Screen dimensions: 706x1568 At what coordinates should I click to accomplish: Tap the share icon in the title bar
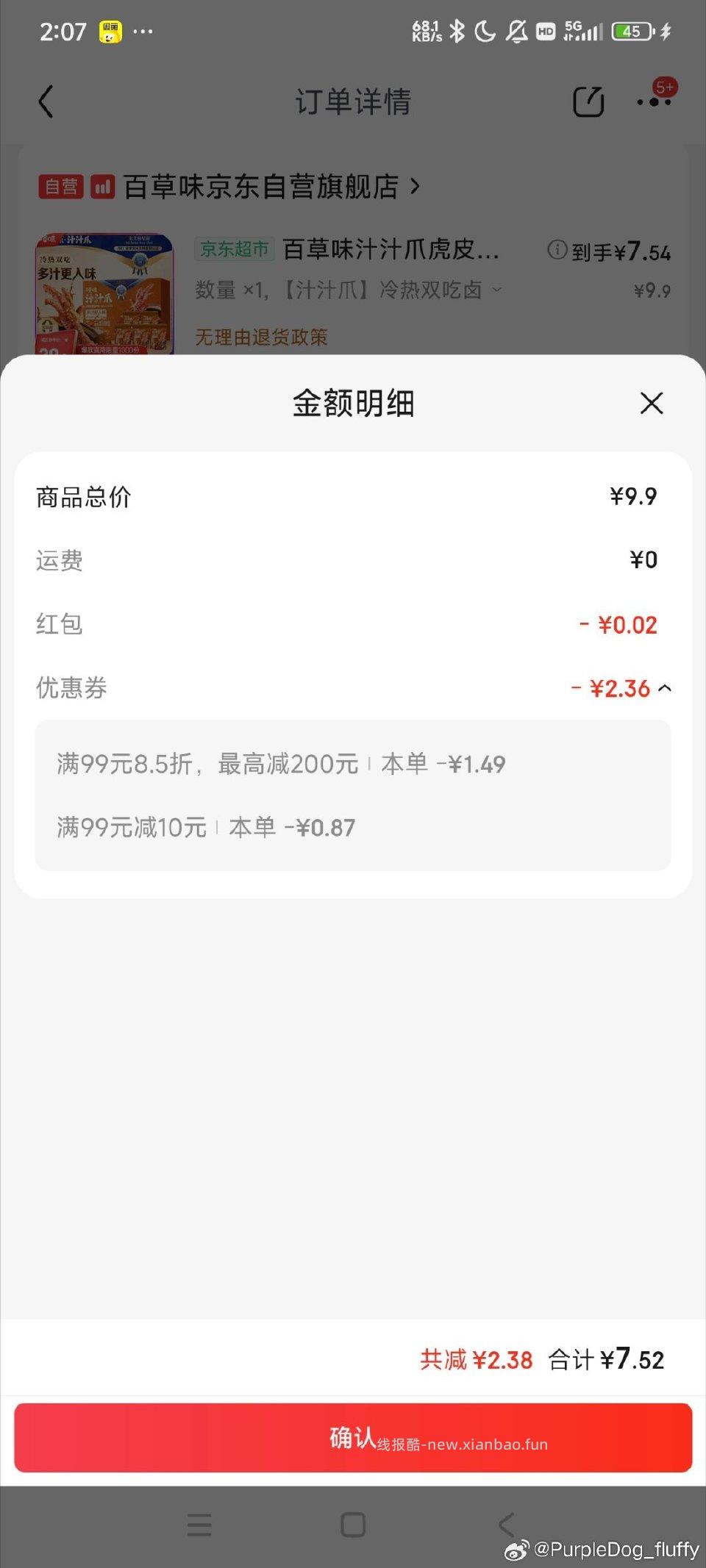click(588, 101)
